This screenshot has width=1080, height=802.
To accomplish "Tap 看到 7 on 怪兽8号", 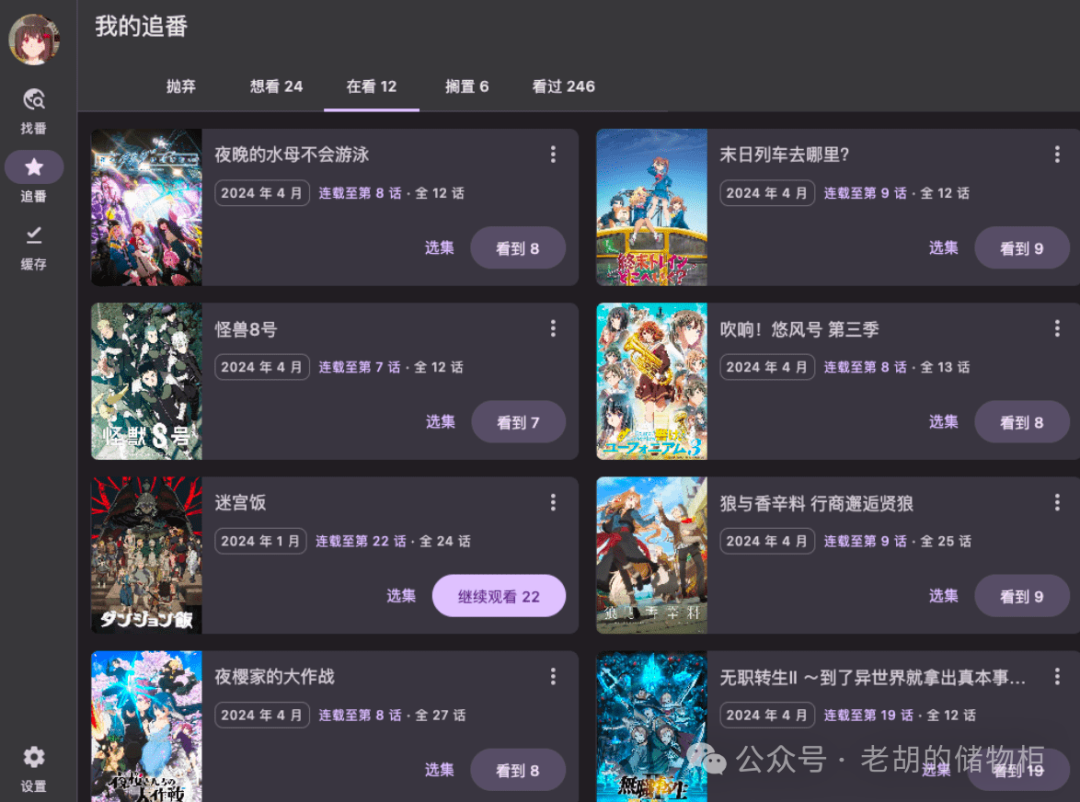I will [x=518, y=422].
